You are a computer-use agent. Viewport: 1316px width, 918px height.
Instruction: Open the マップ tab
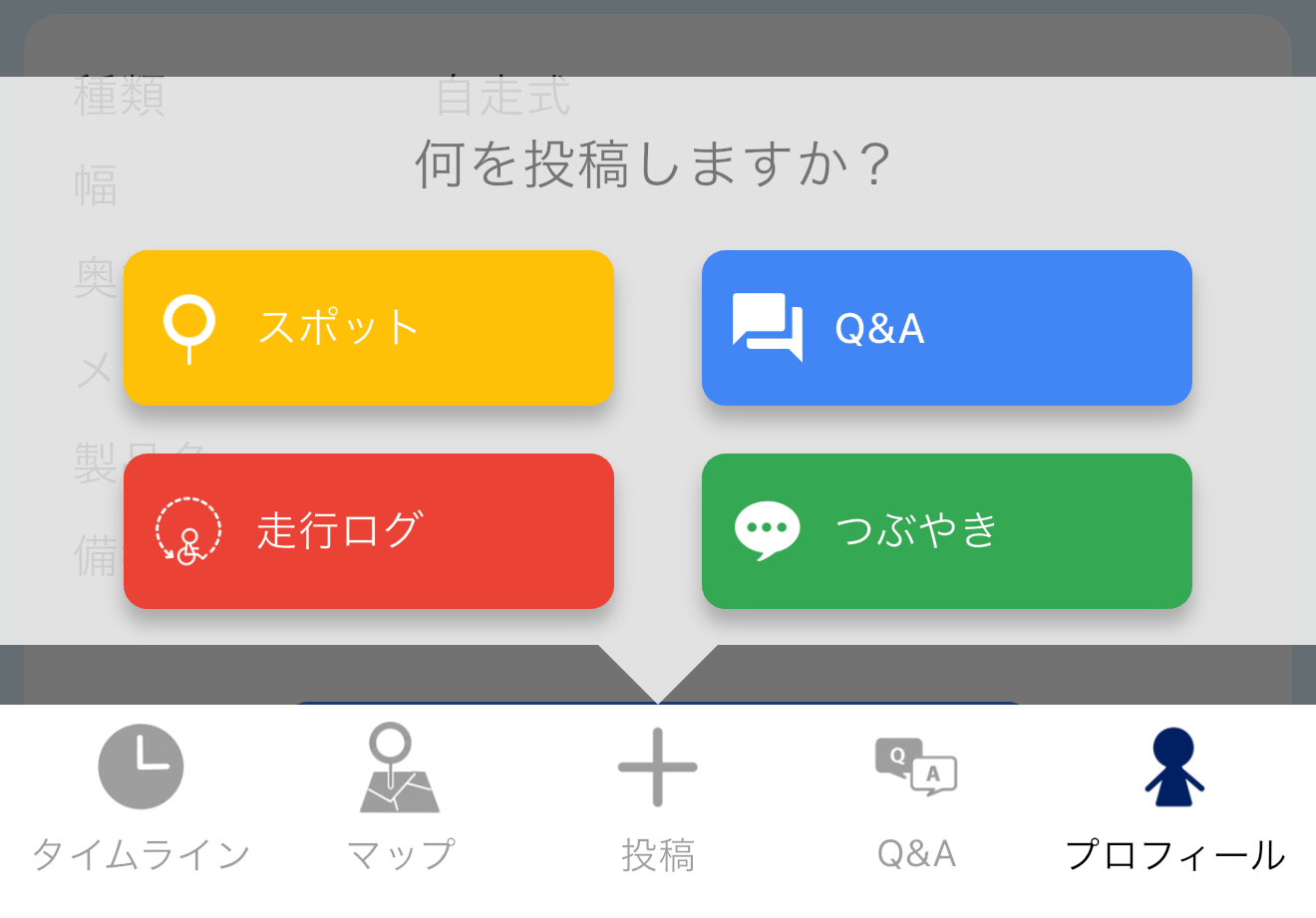399,799
